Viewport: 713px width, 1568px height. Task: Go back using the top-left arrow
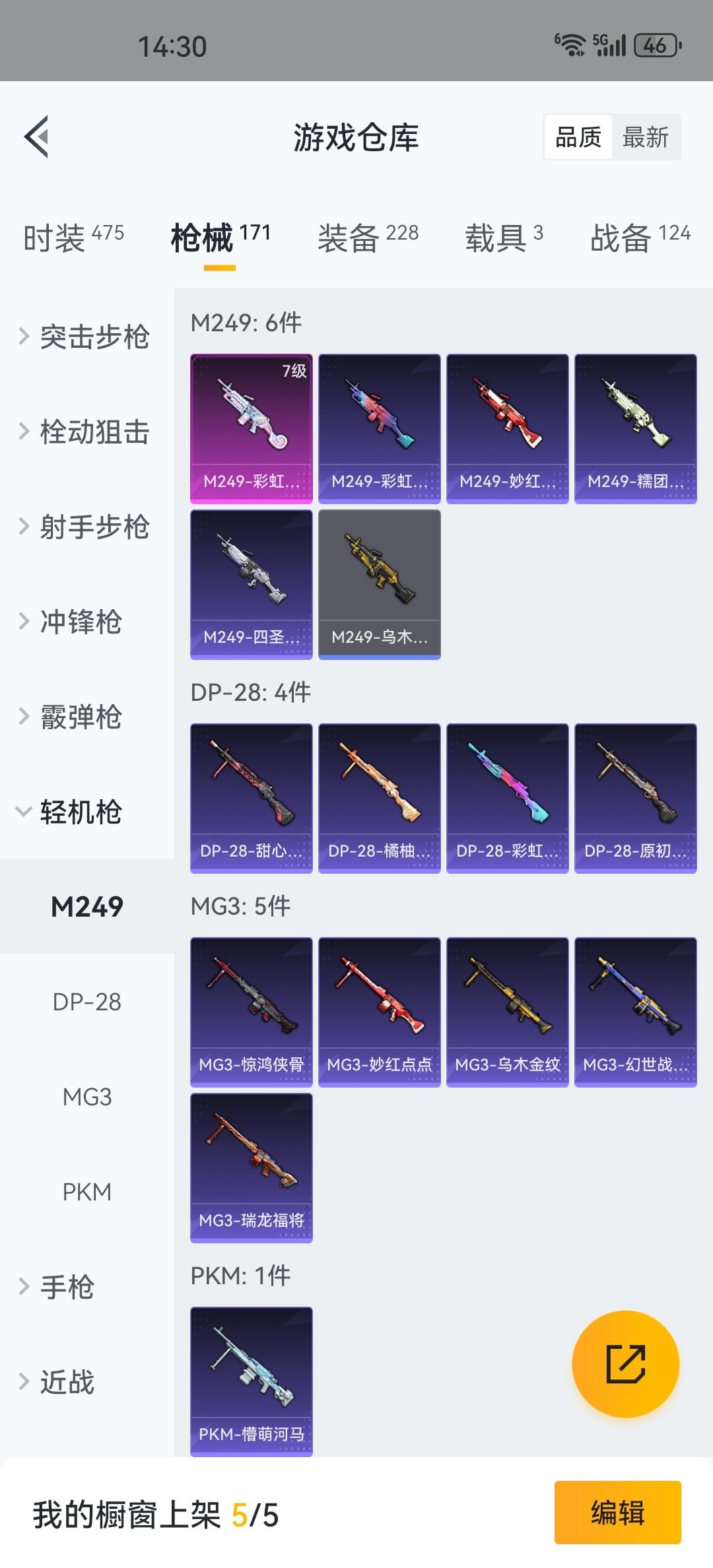pos(37,137)
